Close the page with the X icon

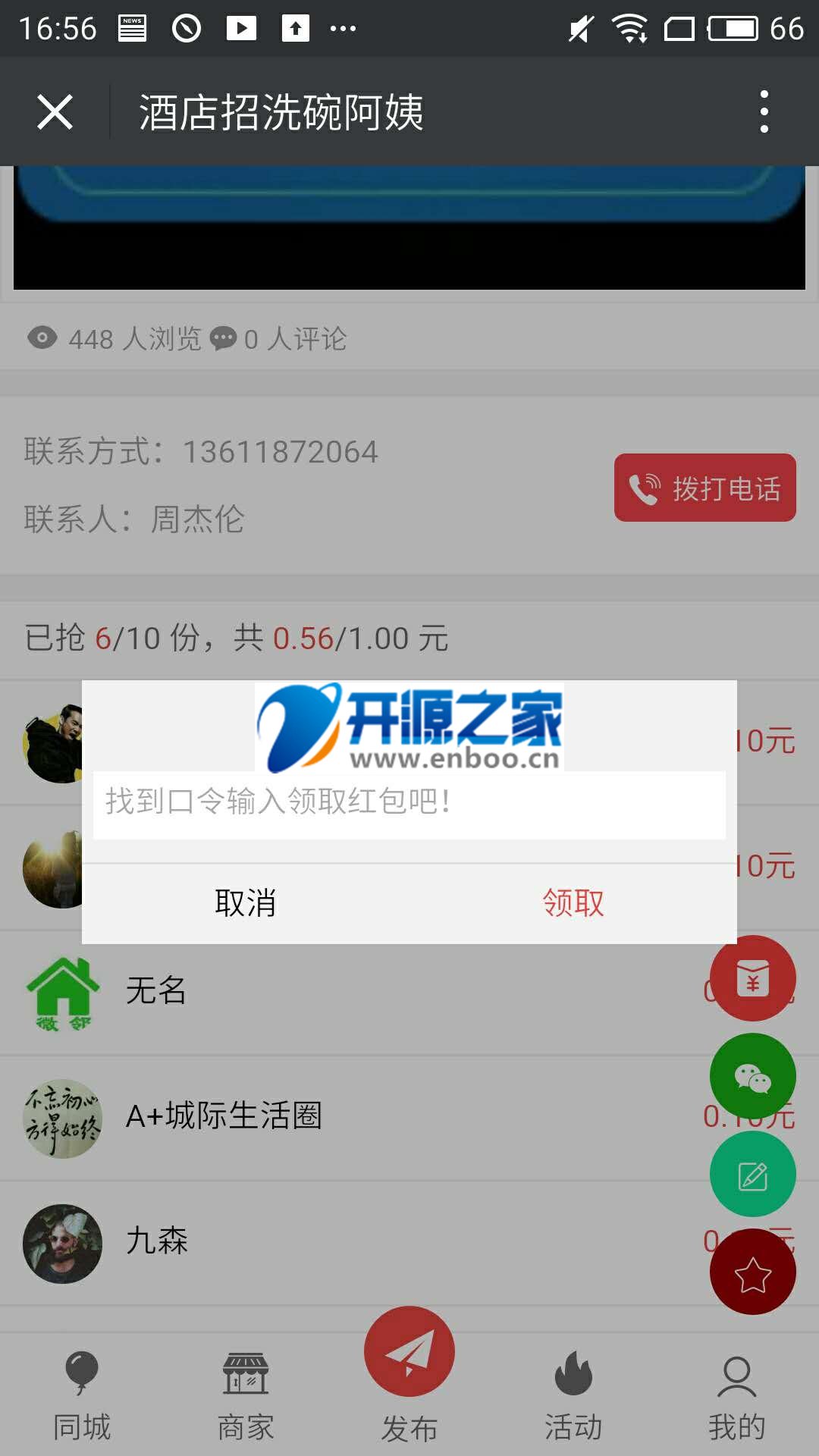[55, 112]
